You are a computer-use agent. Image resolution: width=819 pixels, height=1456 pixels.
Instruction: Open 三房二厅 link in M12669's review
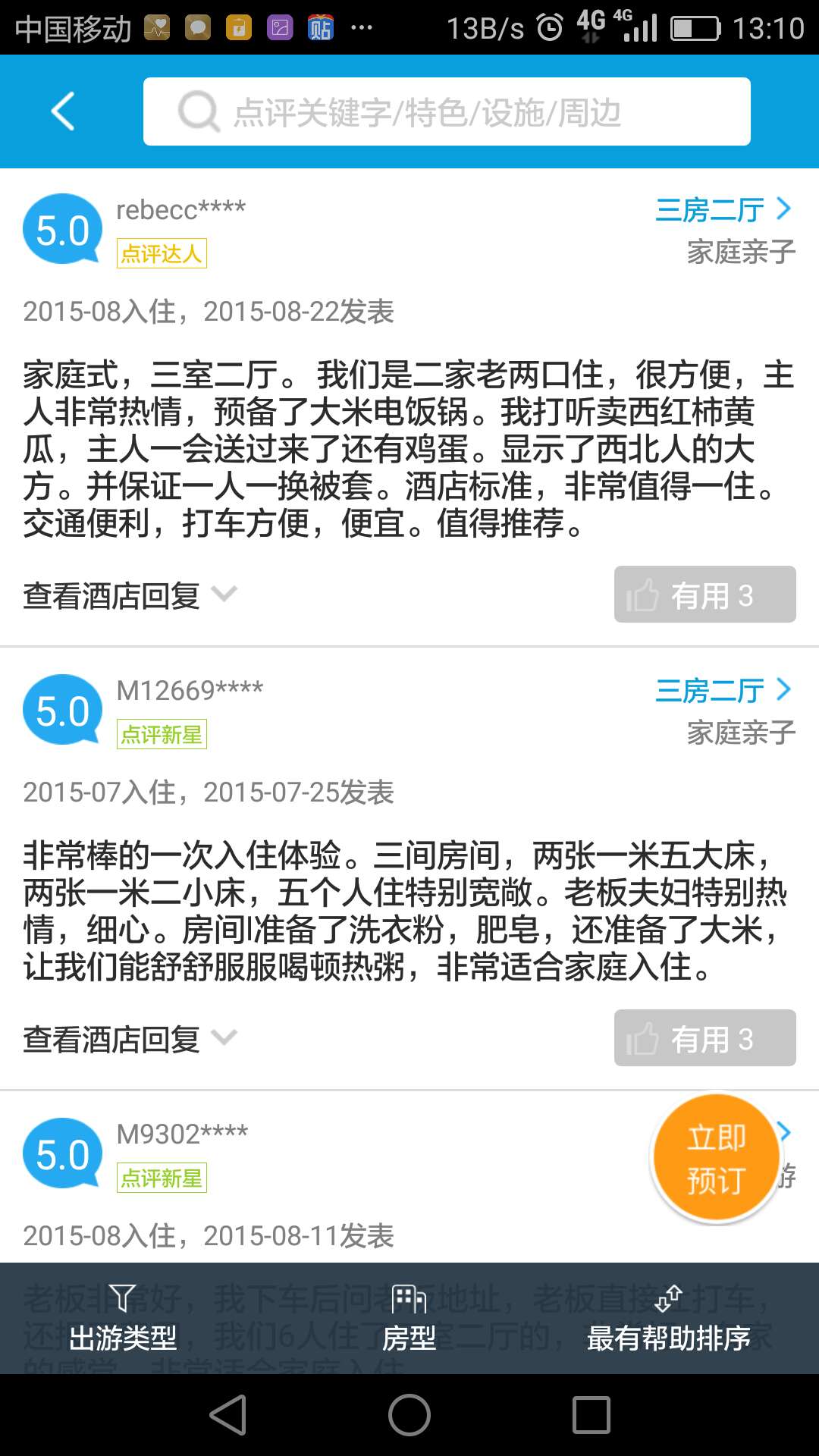coord(723,690)
